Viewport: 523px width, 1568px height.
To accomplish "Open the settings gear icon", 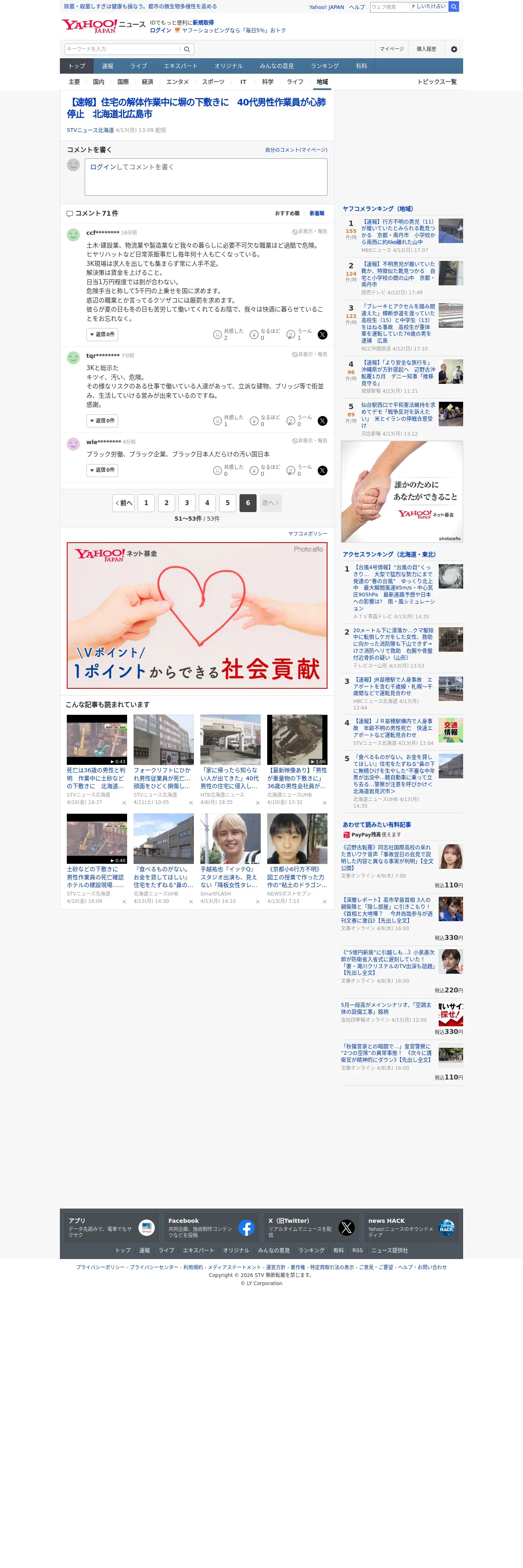I will pyautogui.click(x=454, y=49).
